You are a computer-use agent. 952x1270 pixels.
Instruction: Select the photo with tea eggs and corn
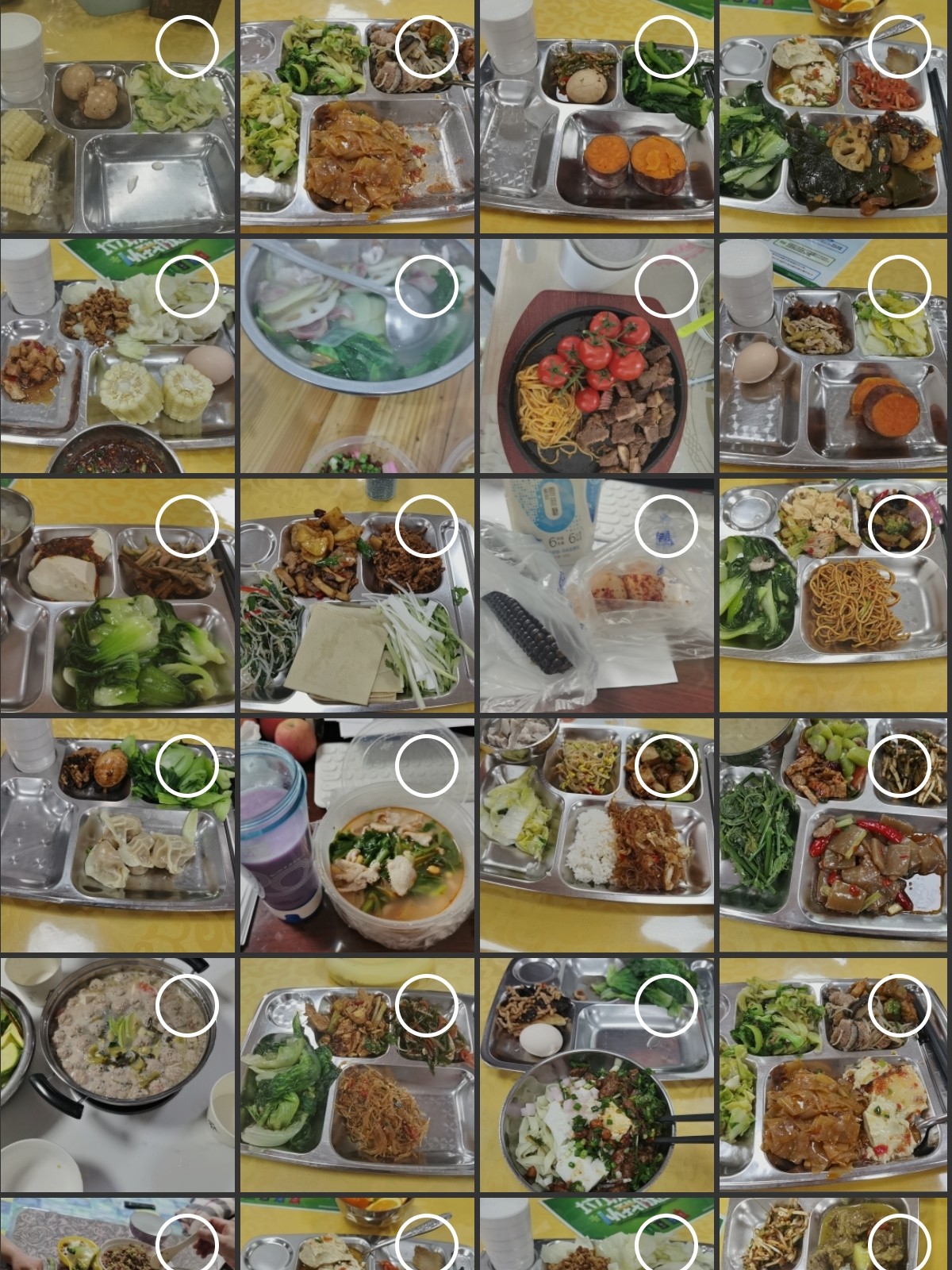pos(187,48)
